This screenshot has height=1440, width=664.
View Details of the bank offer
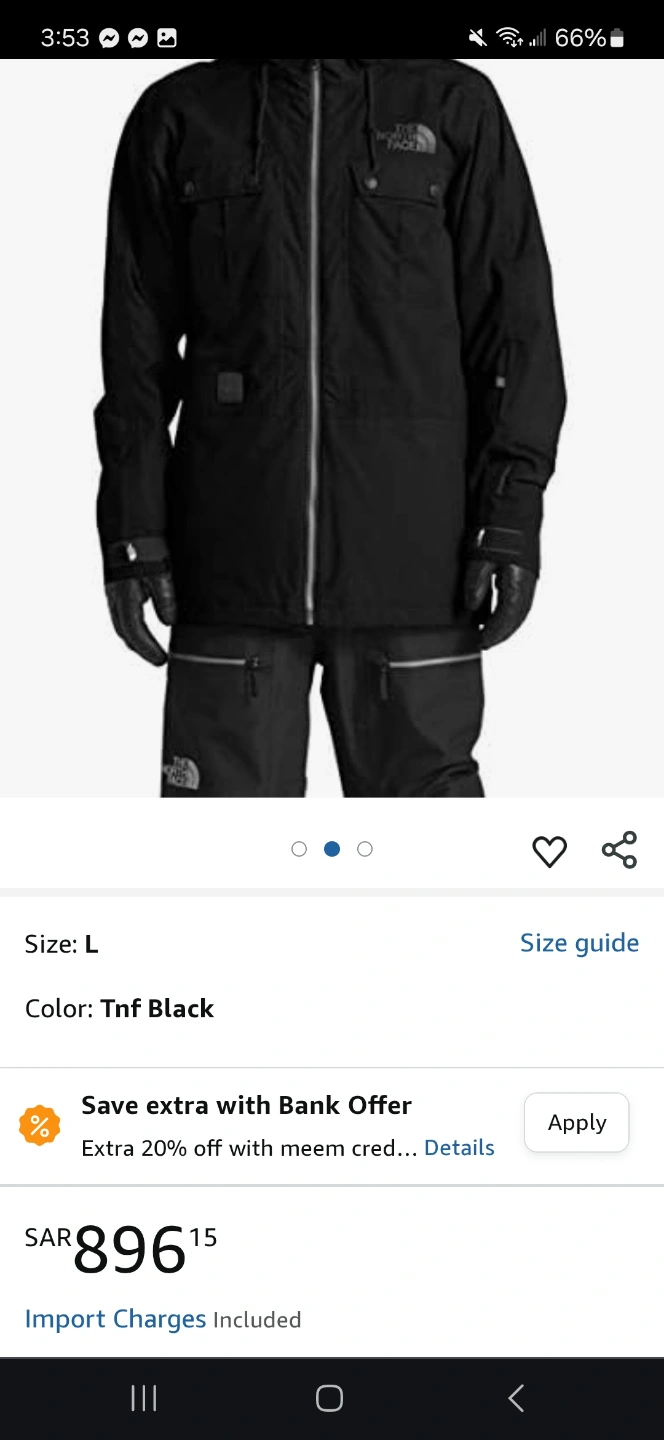459,1148
